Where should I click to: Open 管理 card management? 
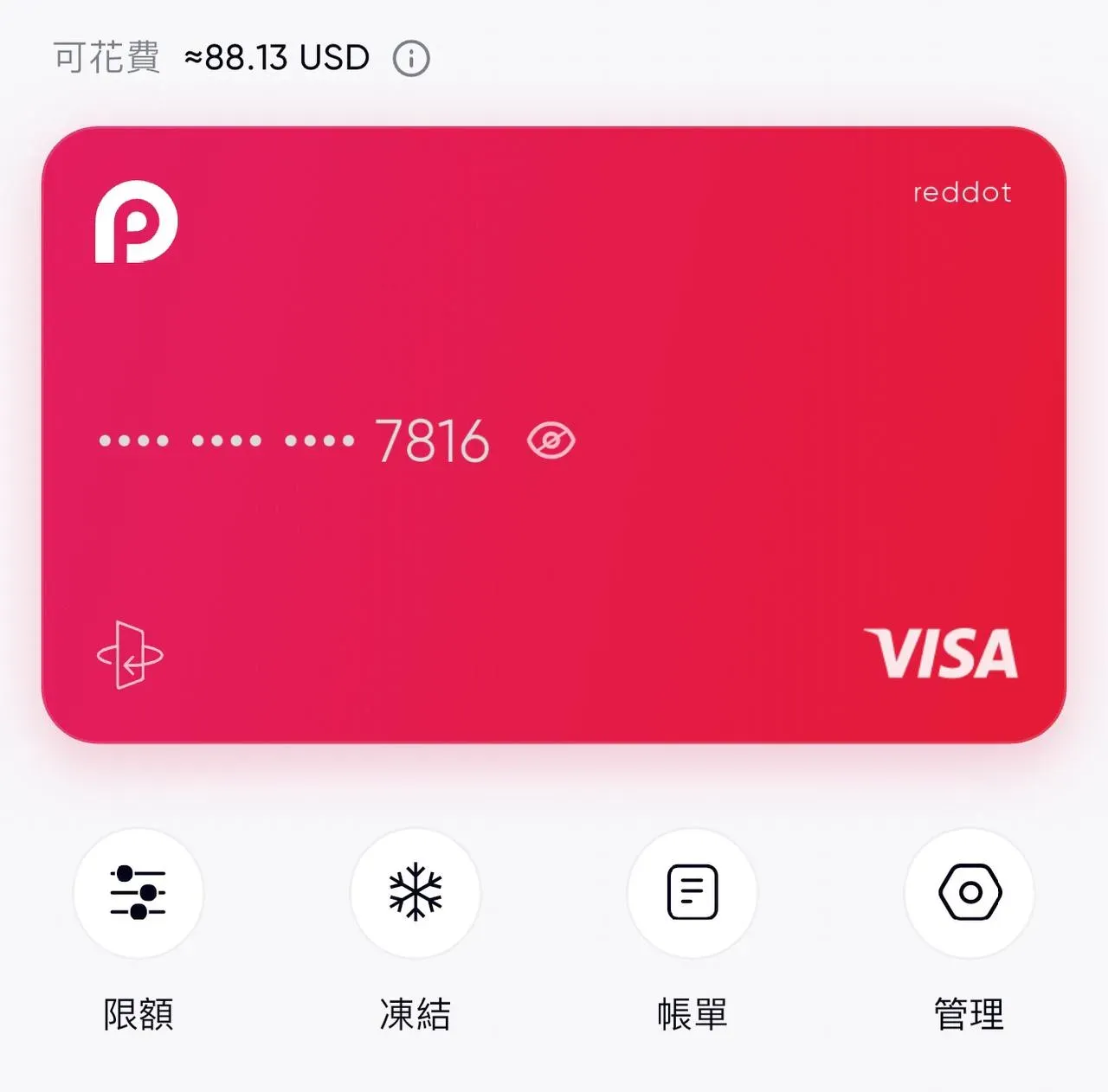point(969,893)
